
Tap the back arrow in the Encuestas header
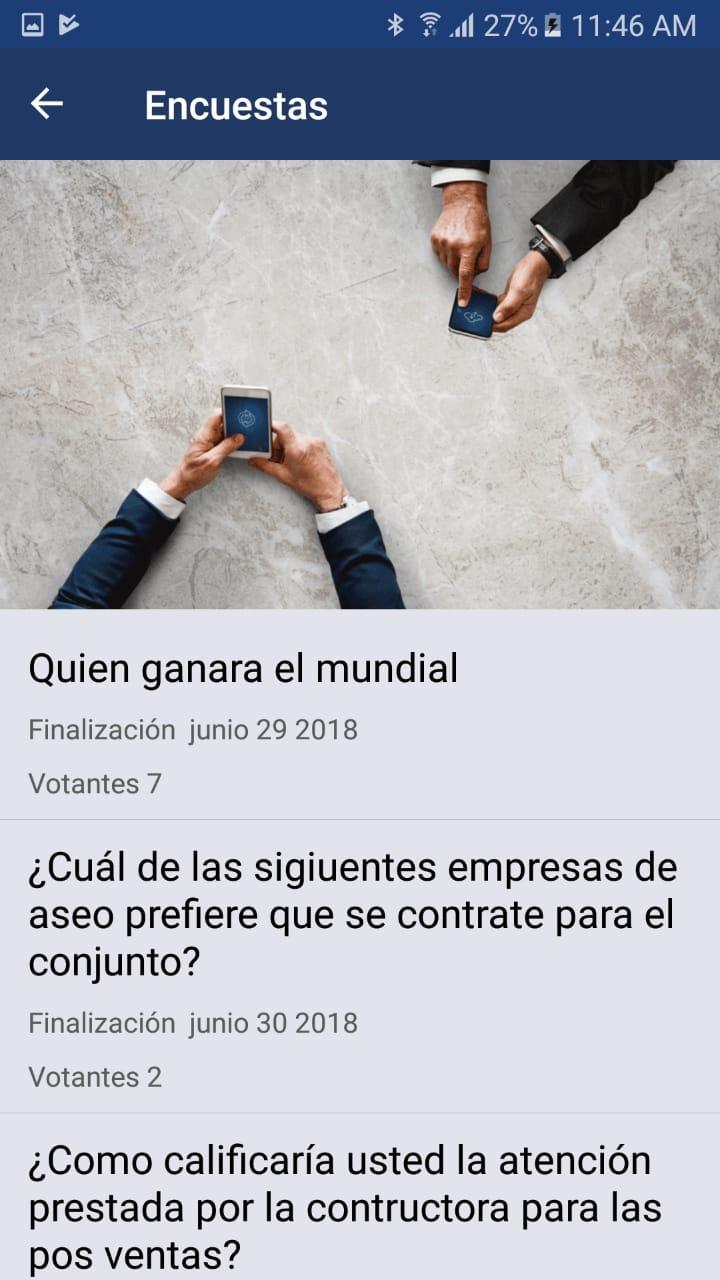(46, 104)
